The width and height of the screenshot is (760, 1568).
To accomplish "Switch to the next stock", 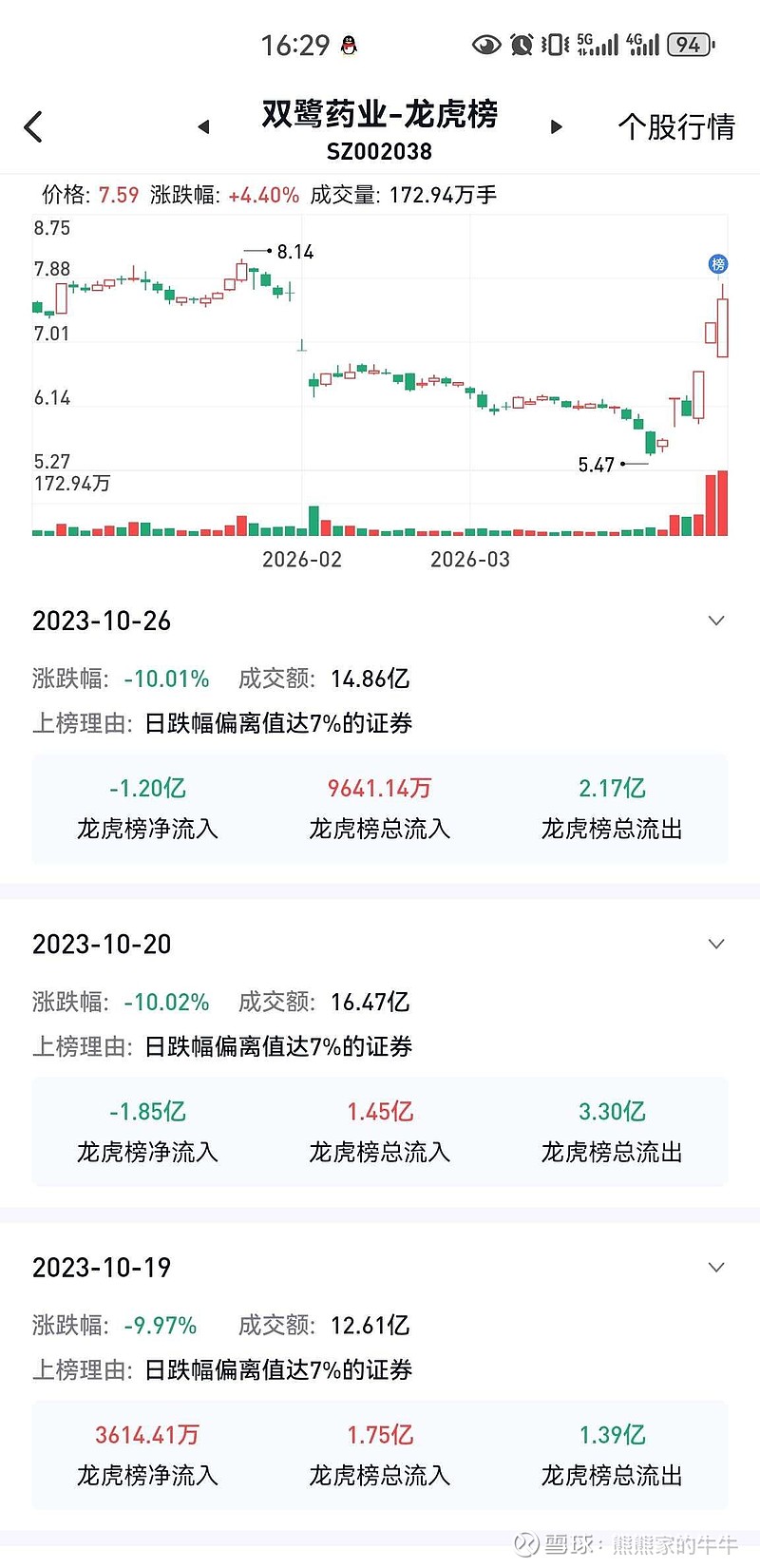I will [x=557, y=126].
